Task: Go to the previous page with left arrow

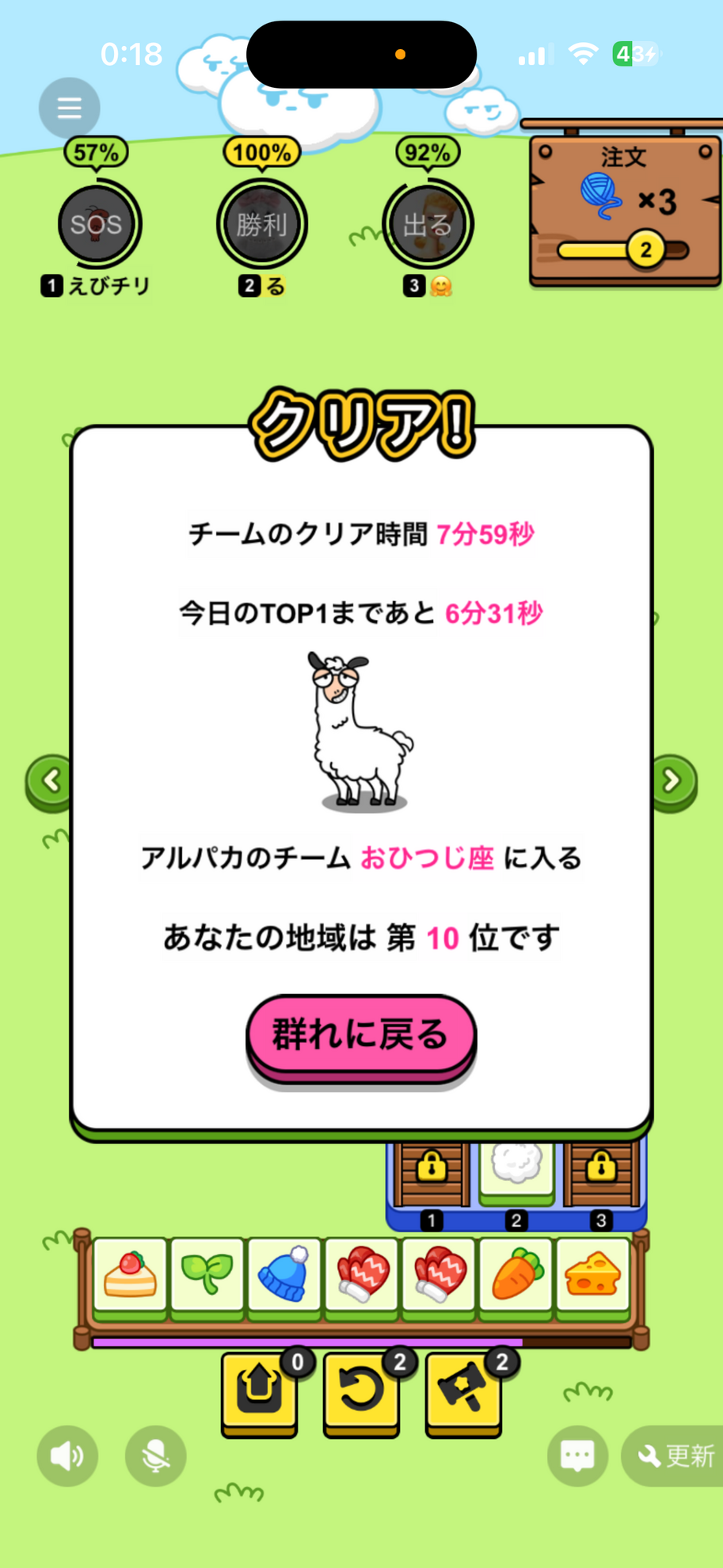Action: coord(51,781)
